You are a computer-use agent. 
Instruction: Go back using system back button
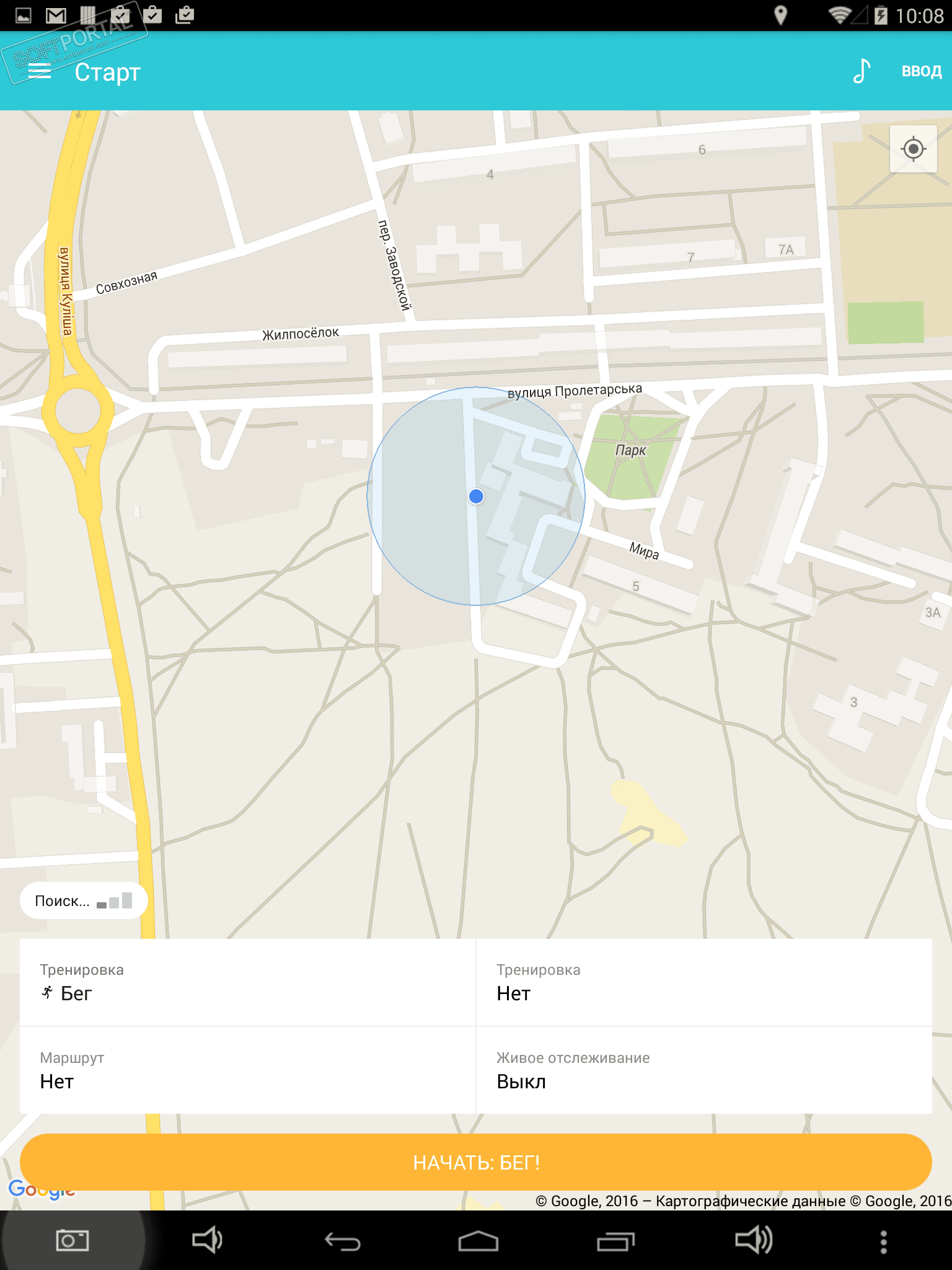tap(343, 1241)
